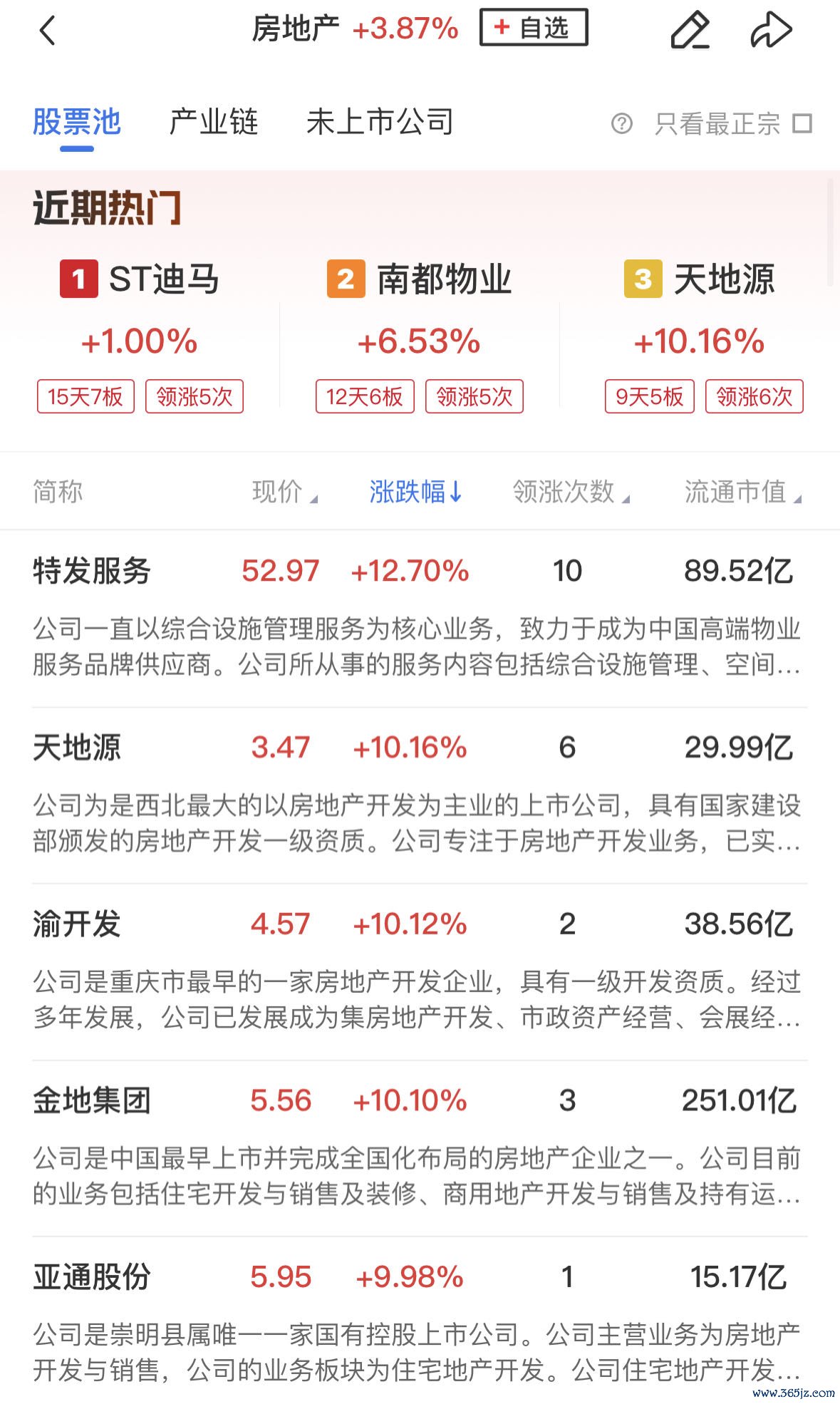This screenshot has height=1404, width=840.
Task: Sort list by 流通市值 column
Action: pyautogui.click(x=742, y=491)
